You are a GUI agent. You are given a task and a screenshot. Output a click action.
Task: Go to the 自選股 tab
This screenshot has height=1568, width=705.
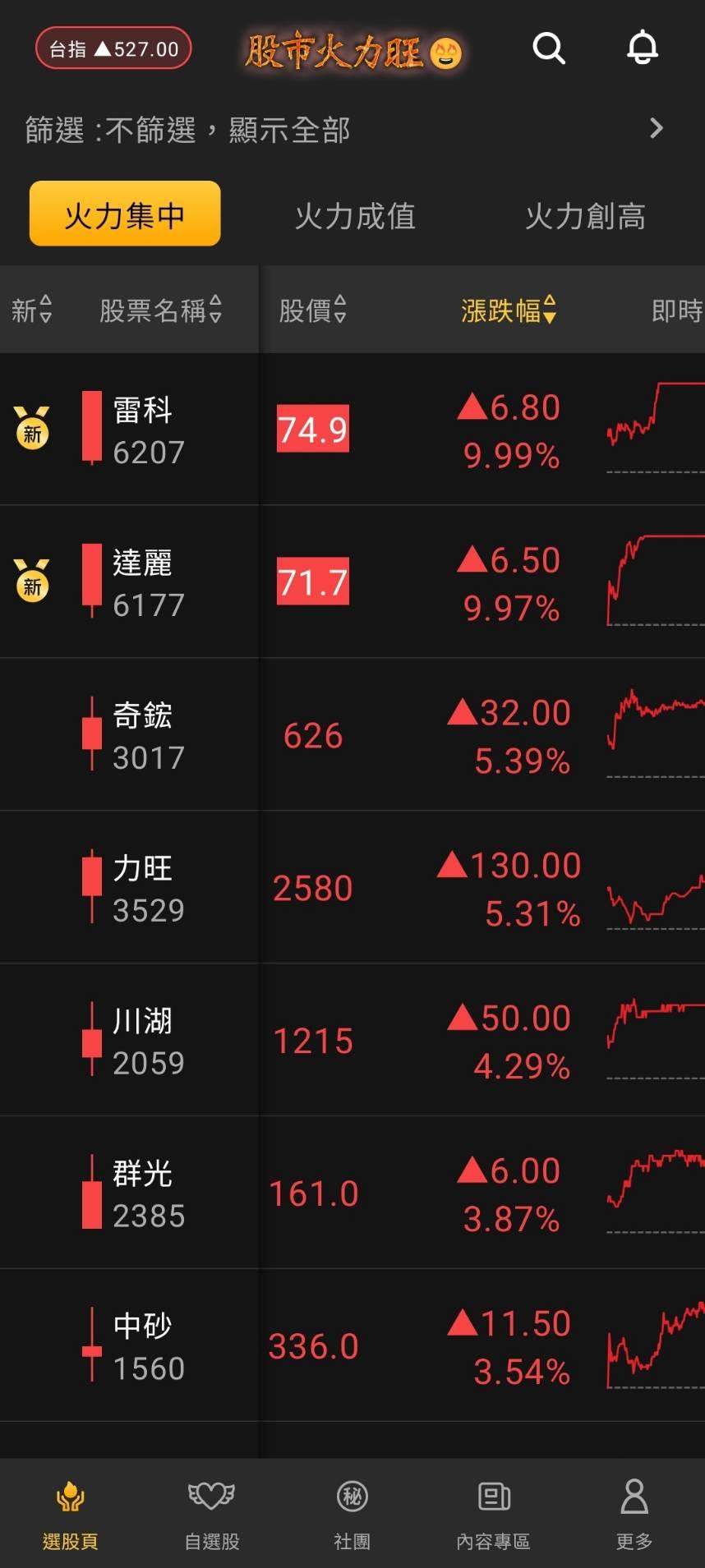coord(211,1515)
